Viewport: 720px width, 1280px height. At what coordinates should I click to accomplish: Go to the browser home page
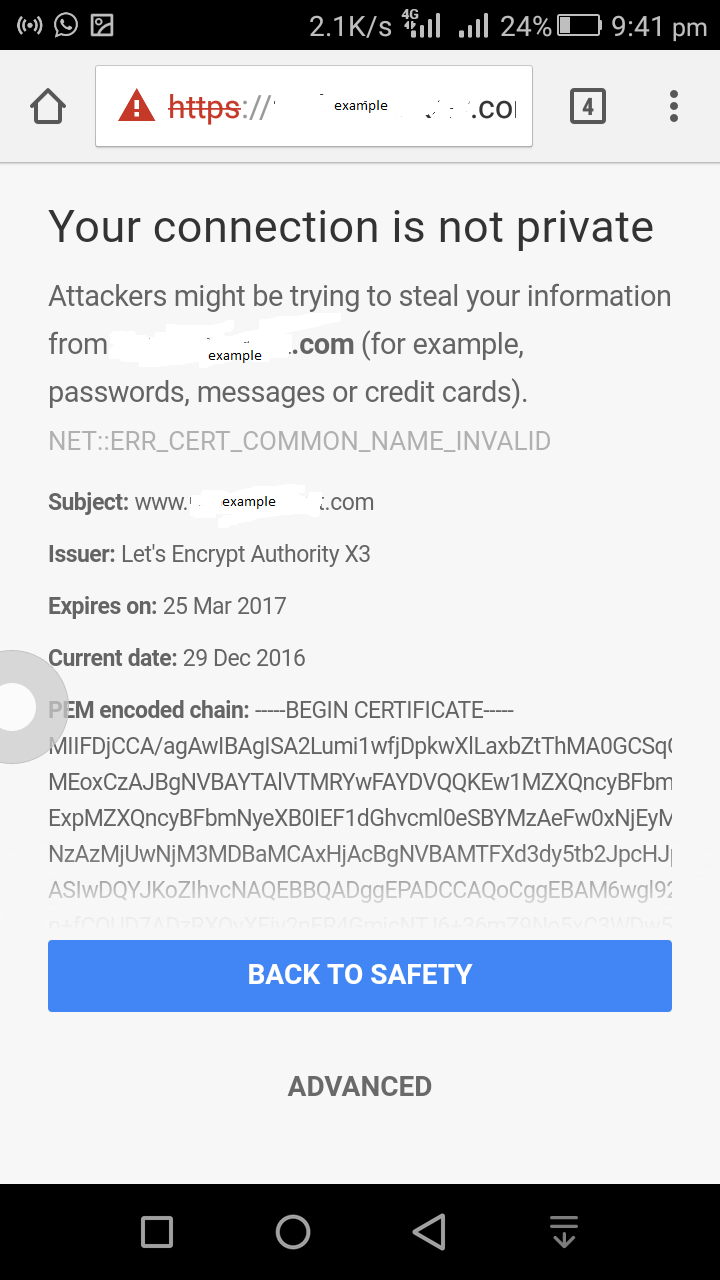pyautogui.click(x=48, y=106)
